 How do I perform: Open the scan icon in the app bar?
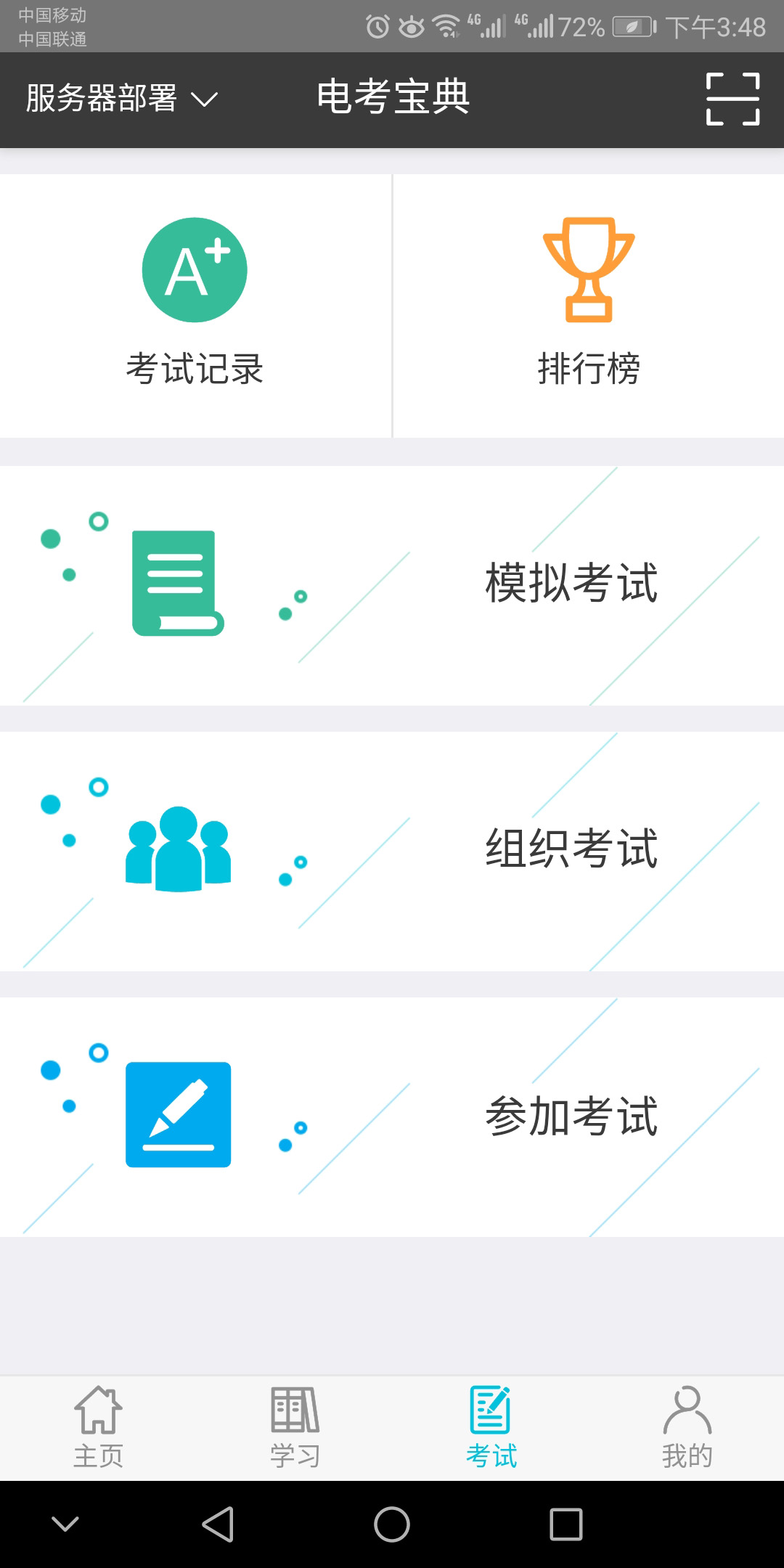click(x=732, y=99)
